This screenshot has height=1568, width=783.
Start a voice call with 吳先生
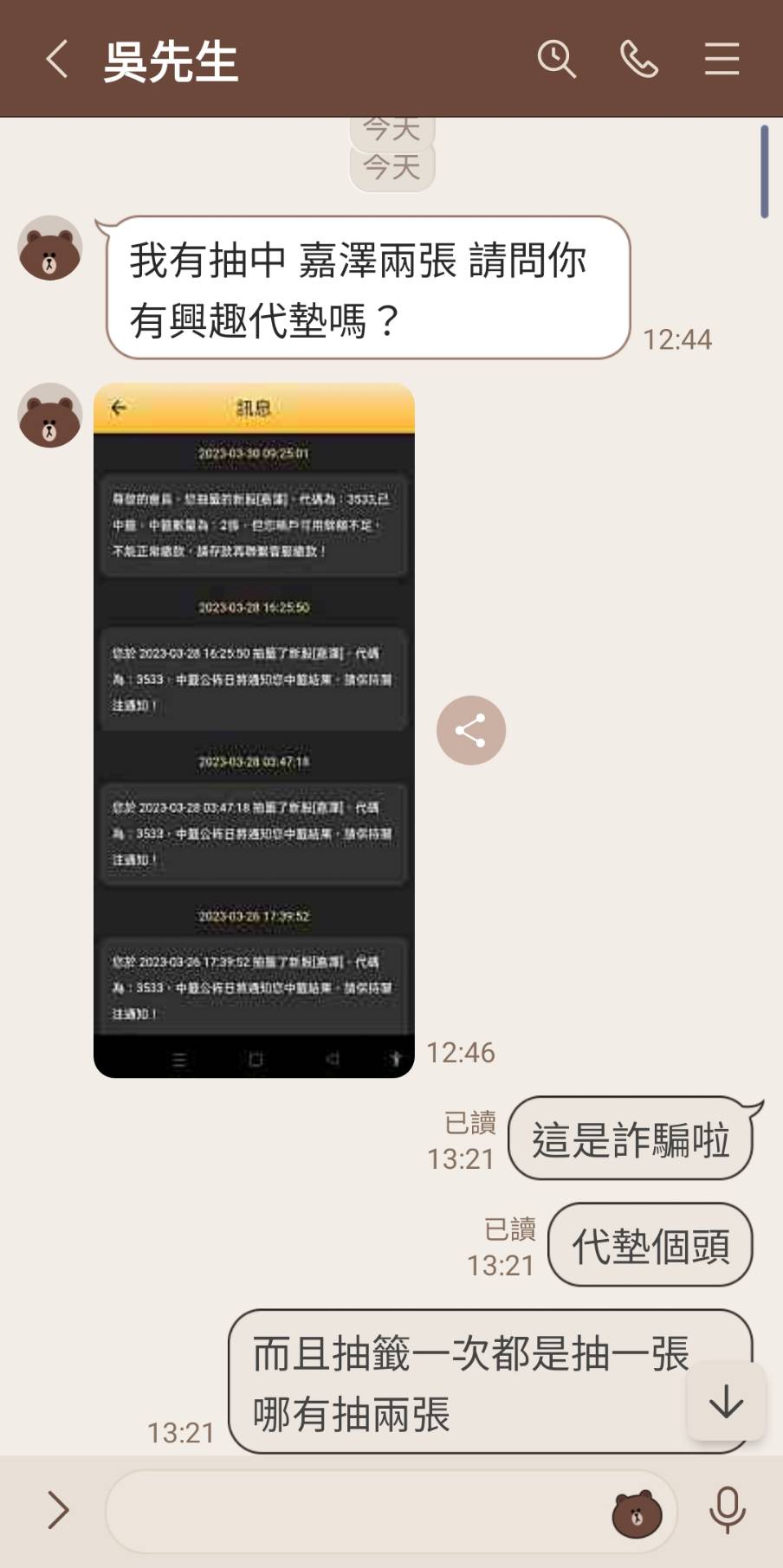pos(639,60)
